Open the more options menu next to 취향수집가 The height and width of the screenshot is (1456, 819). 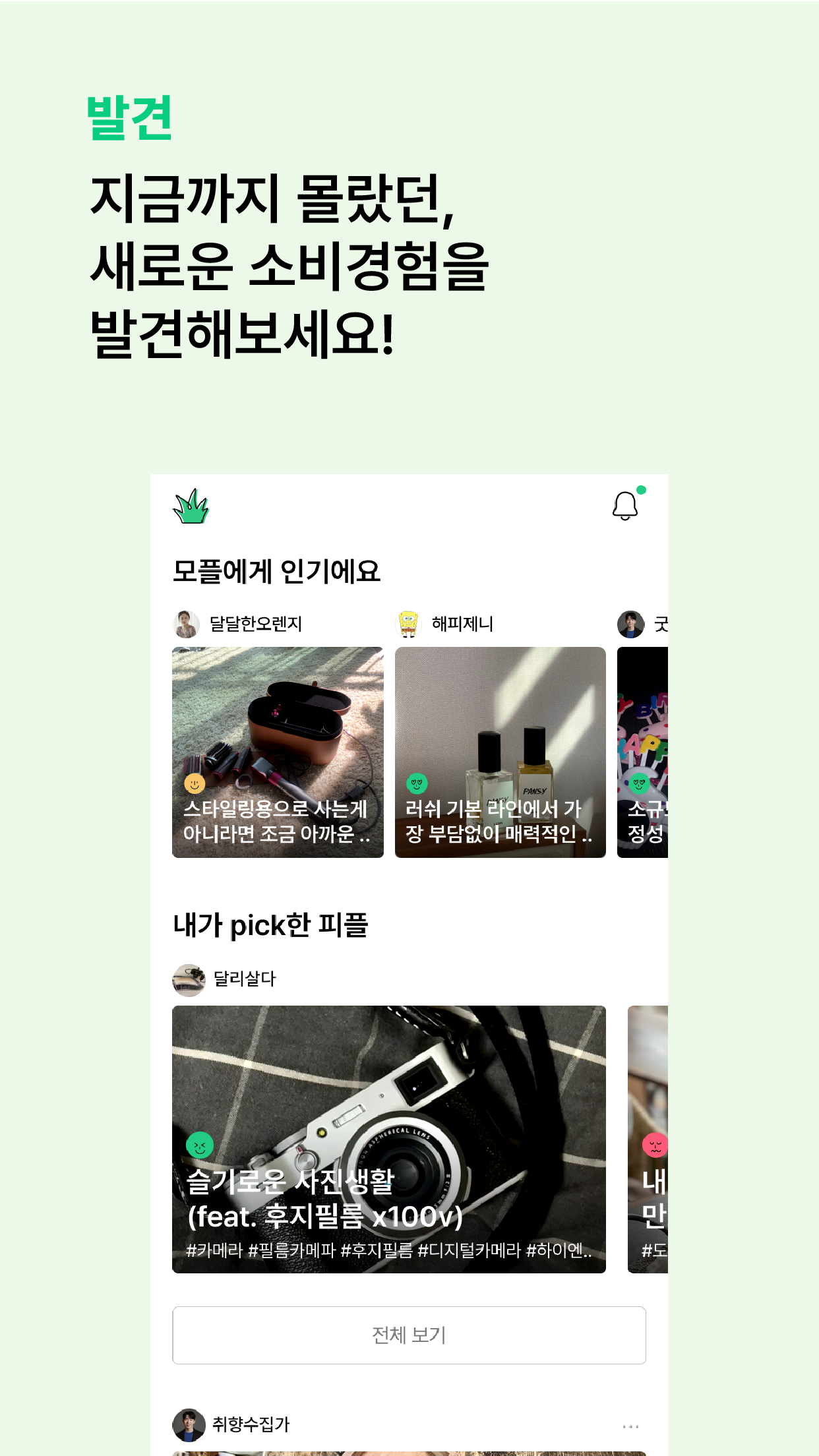click(x=631, y=1426)
